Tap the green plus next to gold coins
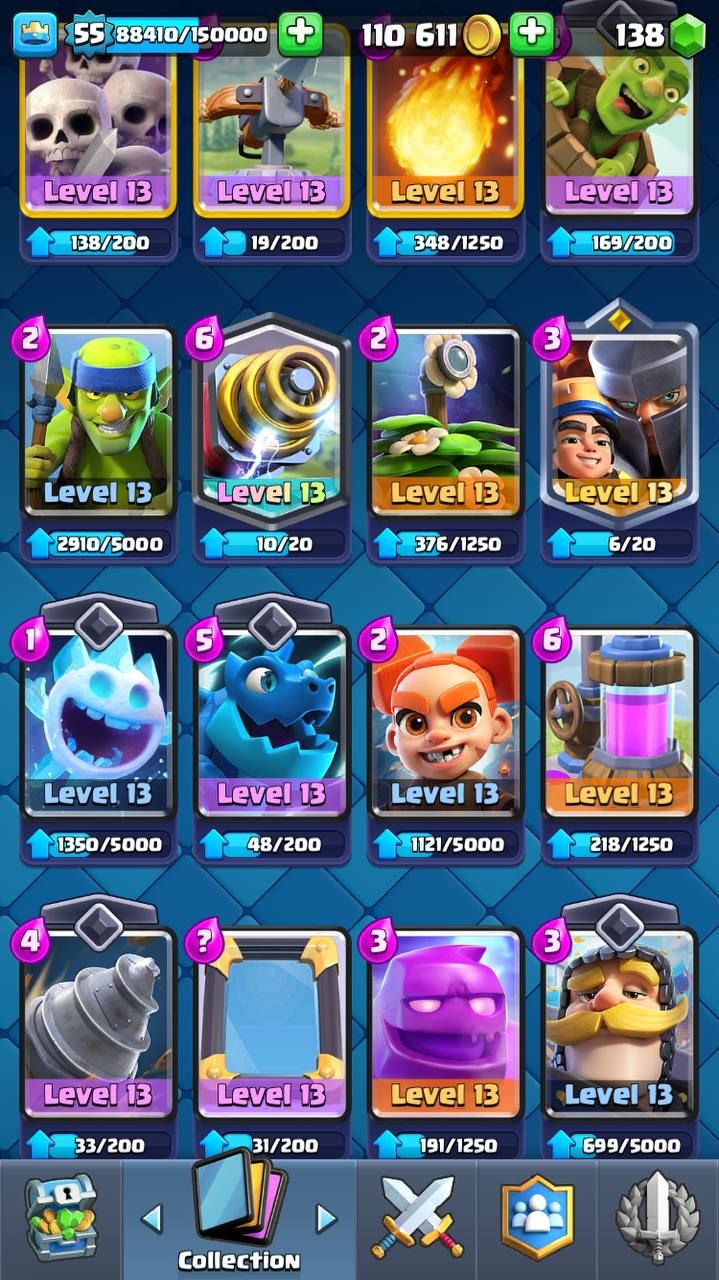Image resolution: width=719 pixels, height=1280 pixels. click(x=532, y=35)
